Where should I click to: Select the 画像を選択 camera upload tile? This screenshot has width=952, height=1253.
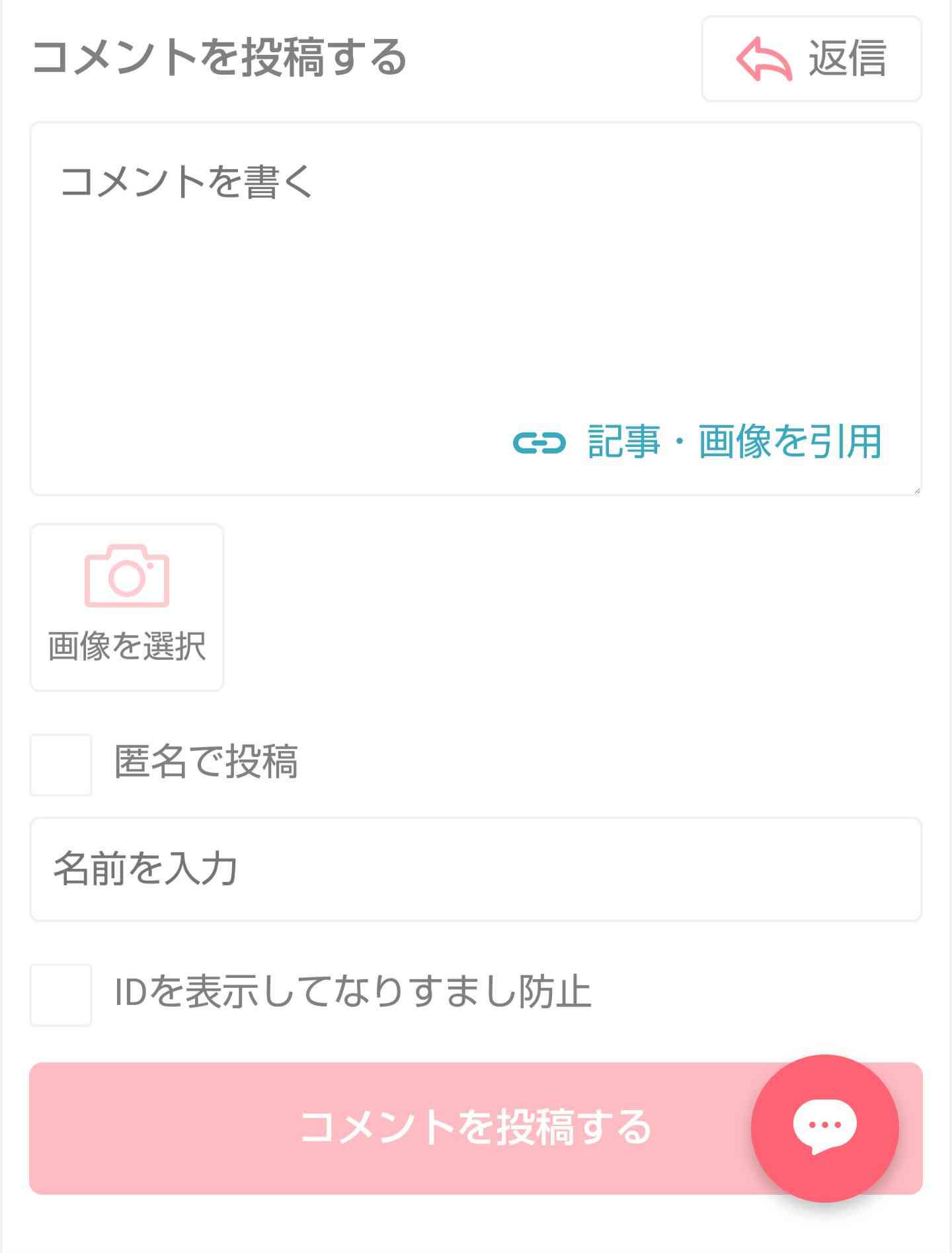[x=126, y=605]
